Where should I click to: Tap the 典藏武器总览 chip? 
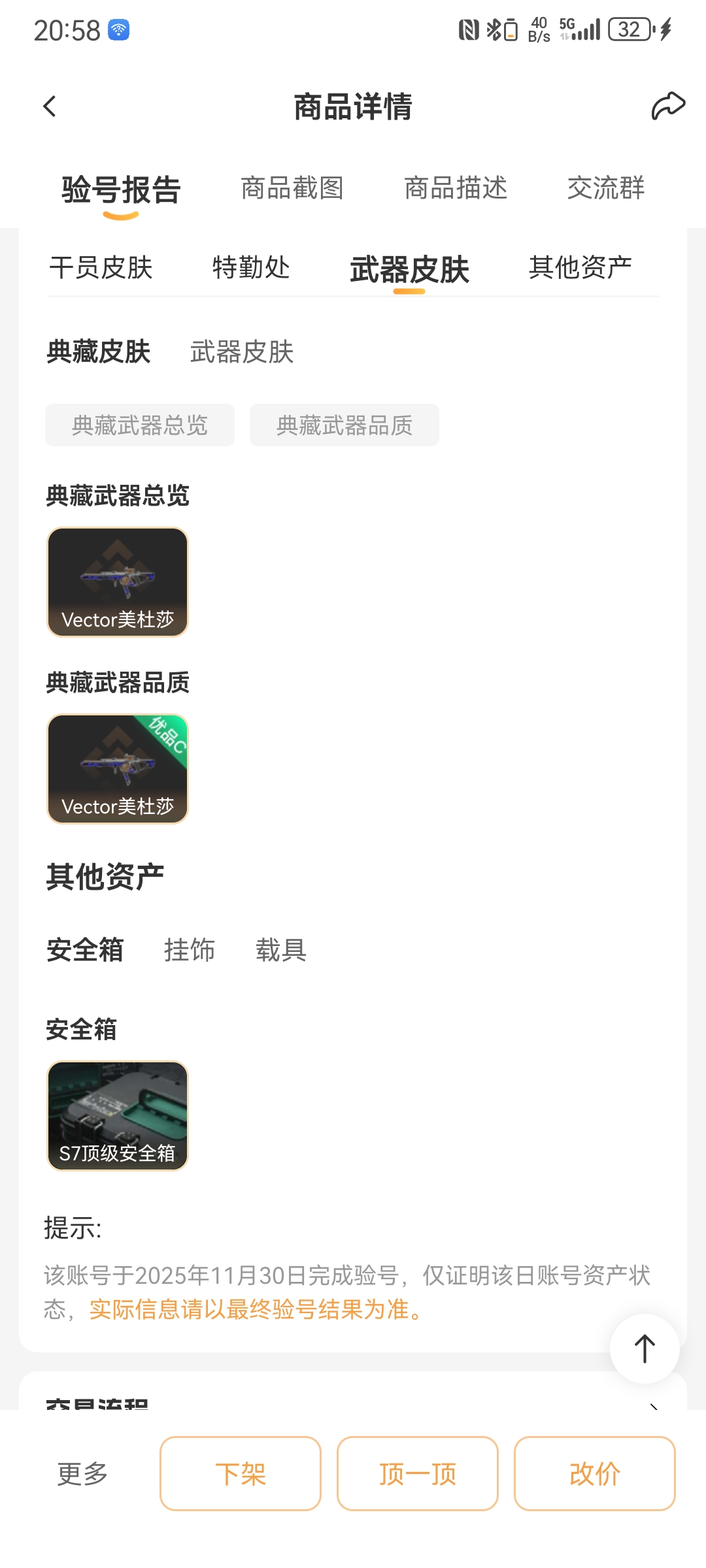pos(140,425)
